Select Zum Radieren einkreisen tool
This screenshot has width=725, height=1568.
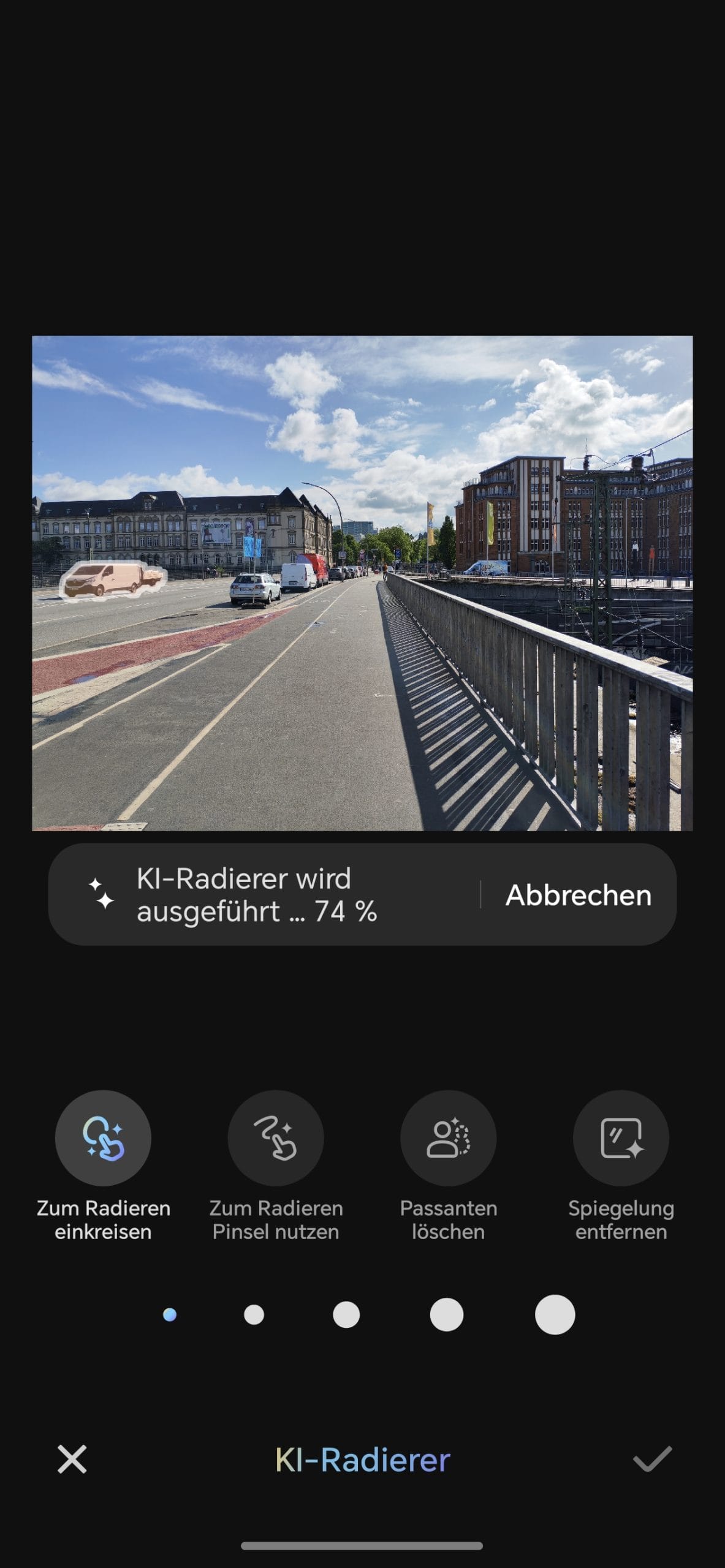[103, 1137]
